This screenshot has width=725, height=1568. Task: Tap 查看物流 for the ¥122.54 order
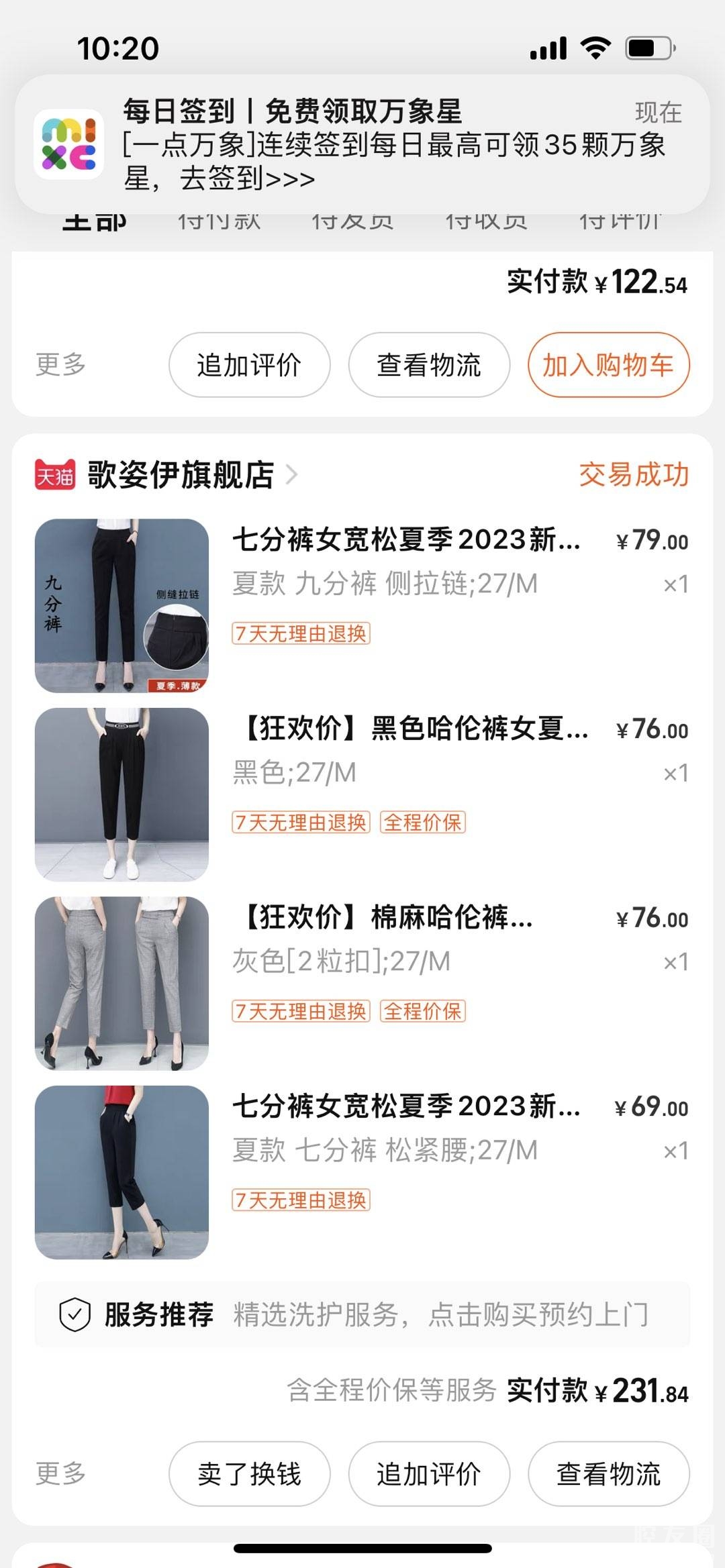click(x=429, y=365)
